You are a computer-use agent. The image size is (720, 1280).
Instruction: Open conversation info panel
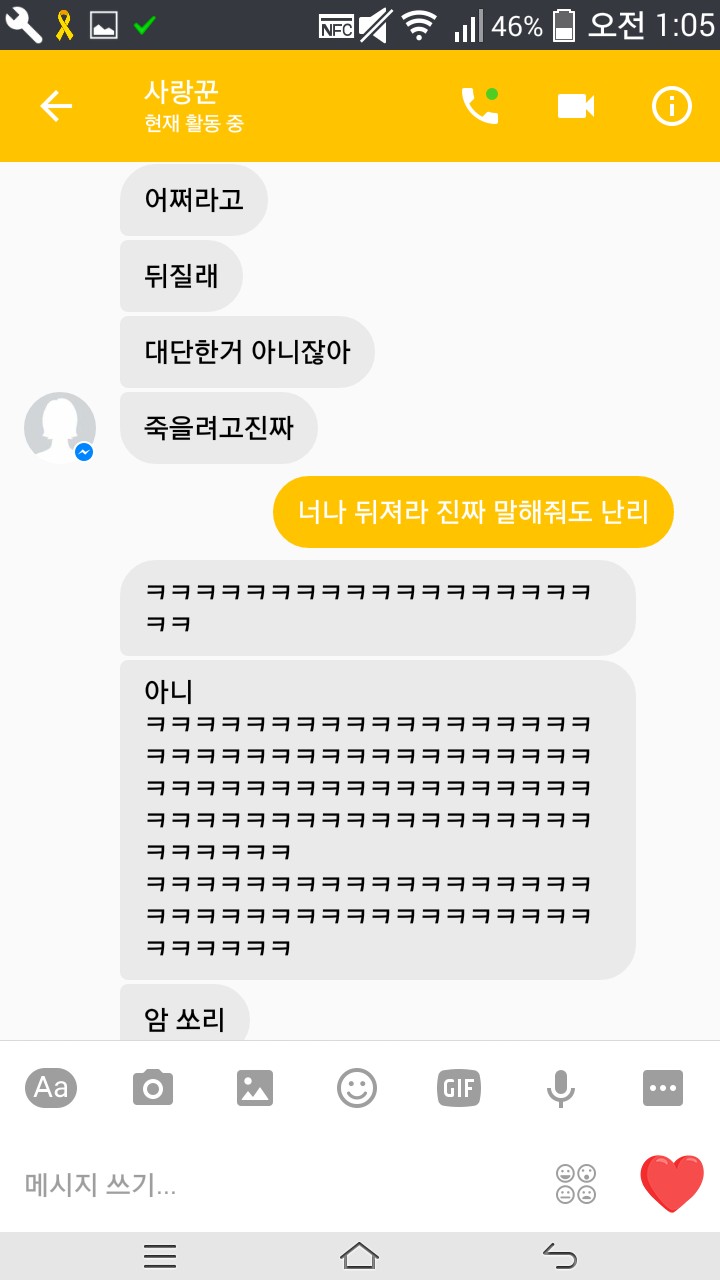[672, 106]
